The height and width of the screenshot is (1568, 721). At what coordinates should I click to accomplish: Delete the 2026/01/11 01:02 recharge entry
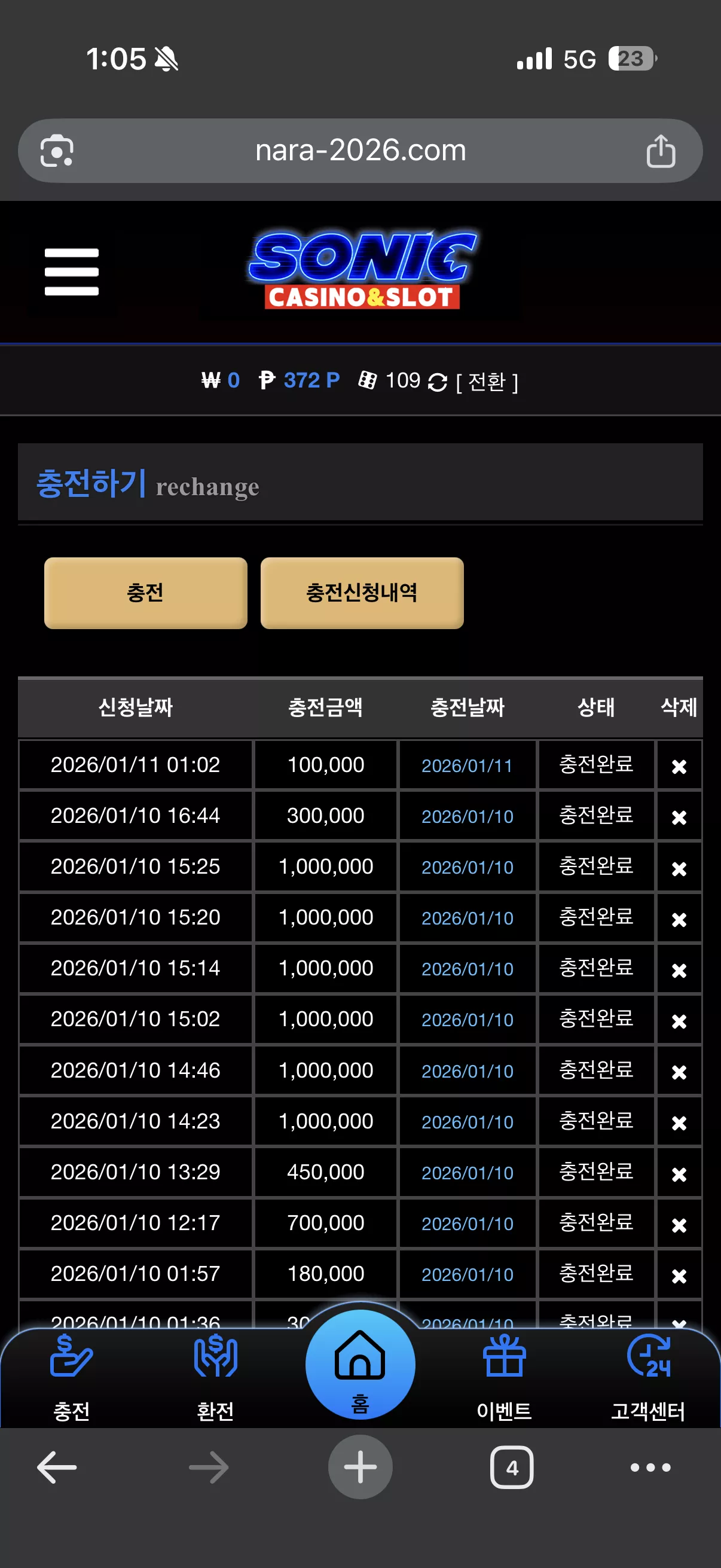tap(679, 765)
